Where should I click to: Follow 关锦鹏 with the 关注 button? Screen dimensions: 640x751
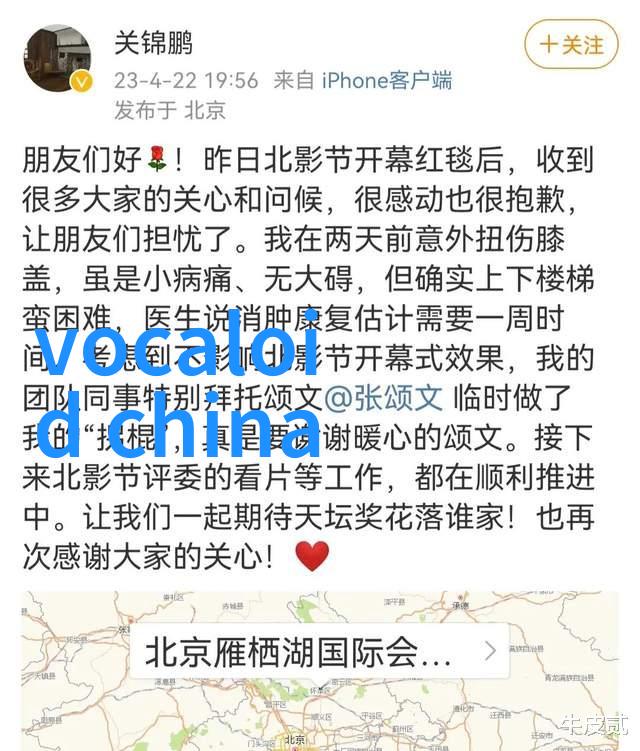571,45
